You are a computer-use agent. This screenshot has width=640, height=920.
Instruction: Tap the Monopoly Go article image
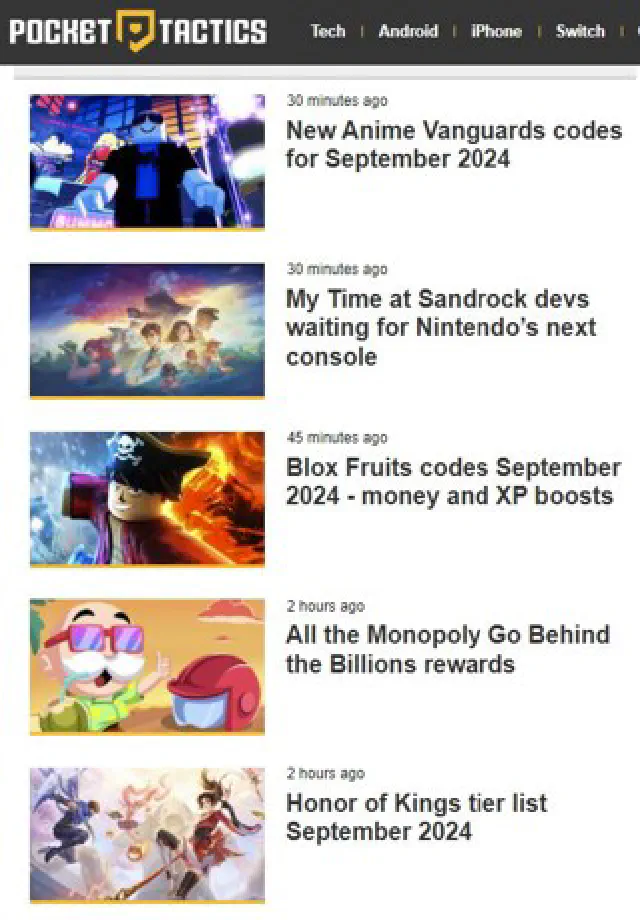point(147,666)
